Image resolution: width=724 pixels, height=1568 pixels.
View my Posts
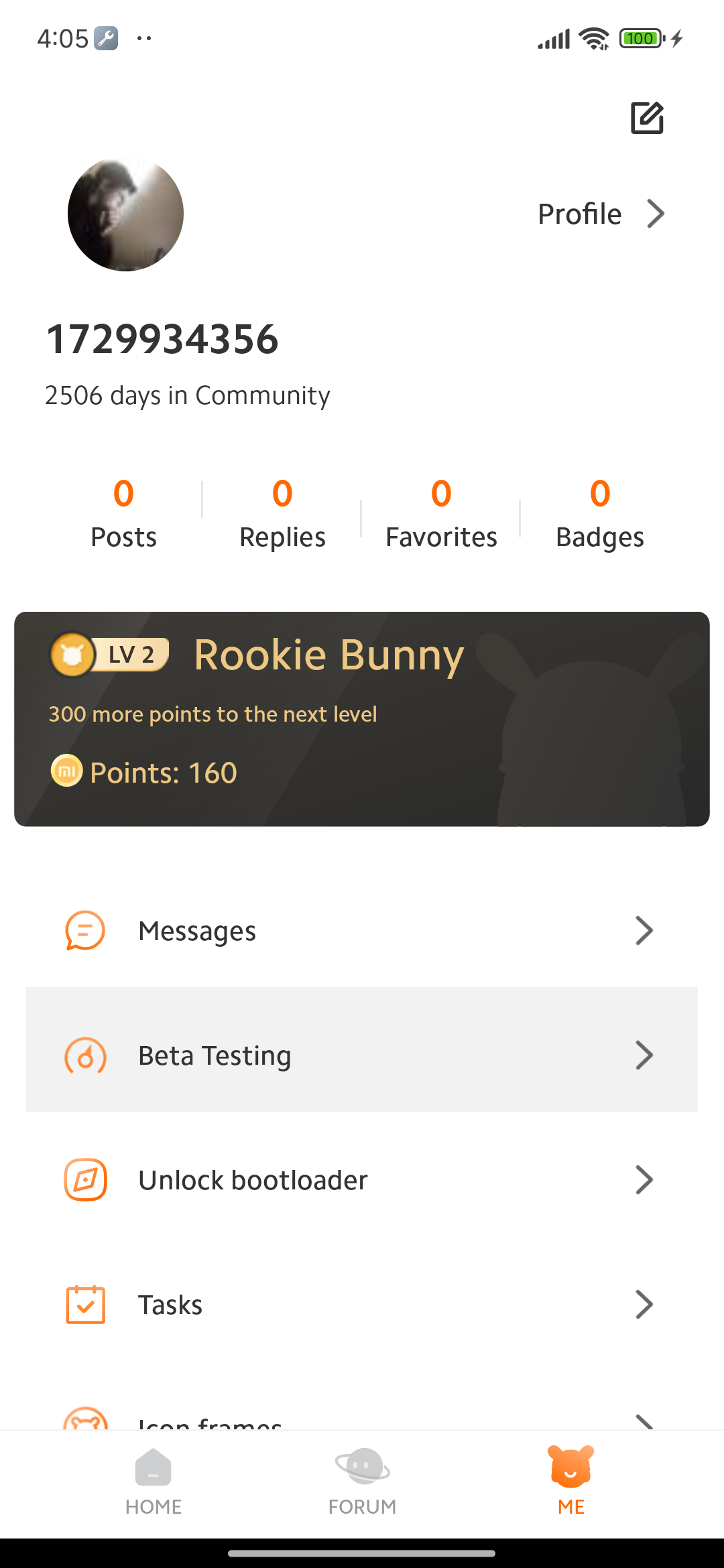(x=123, y=513)
